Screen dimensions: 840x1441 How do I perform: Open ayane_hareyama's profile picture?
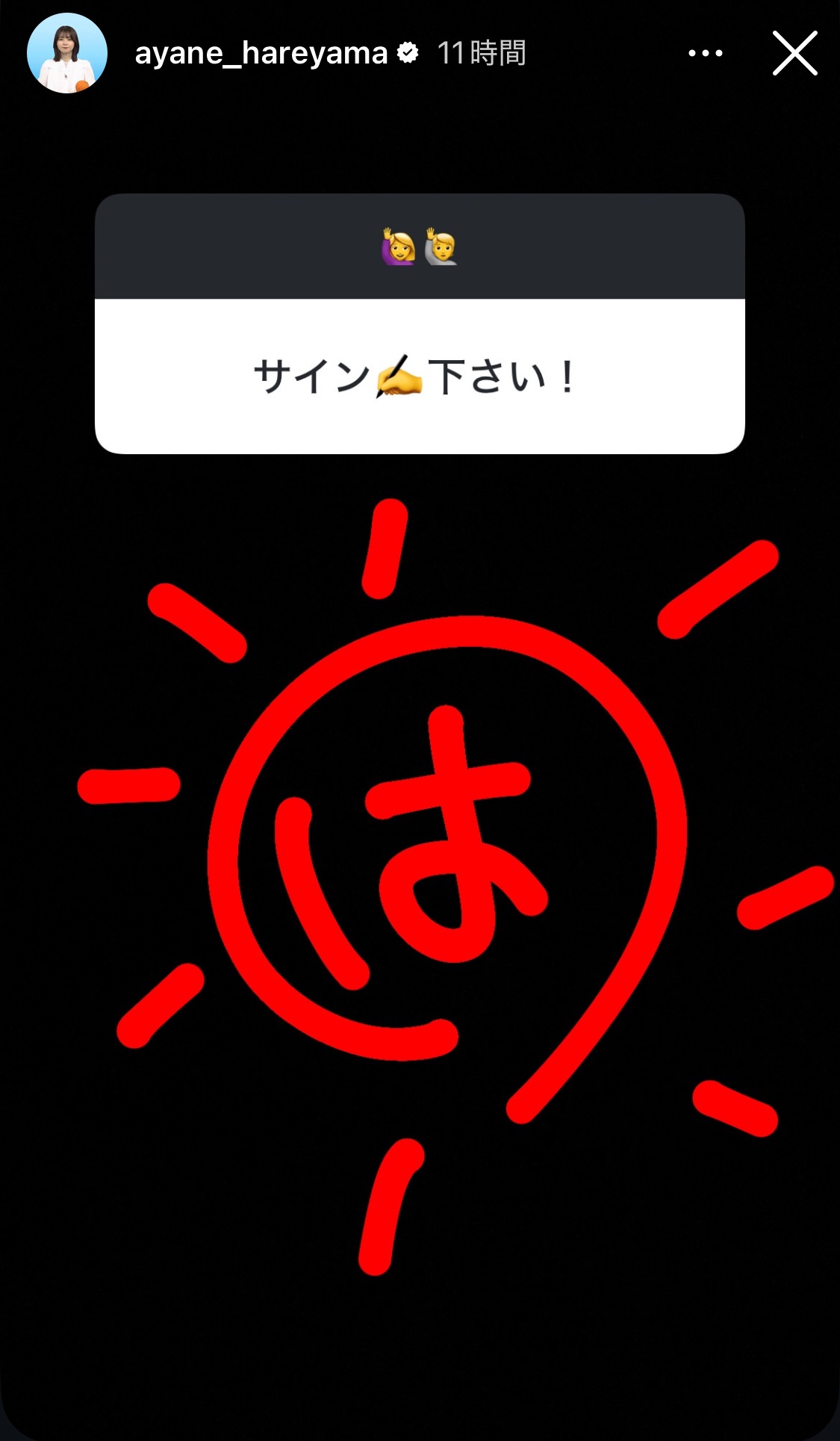[67, 53]
